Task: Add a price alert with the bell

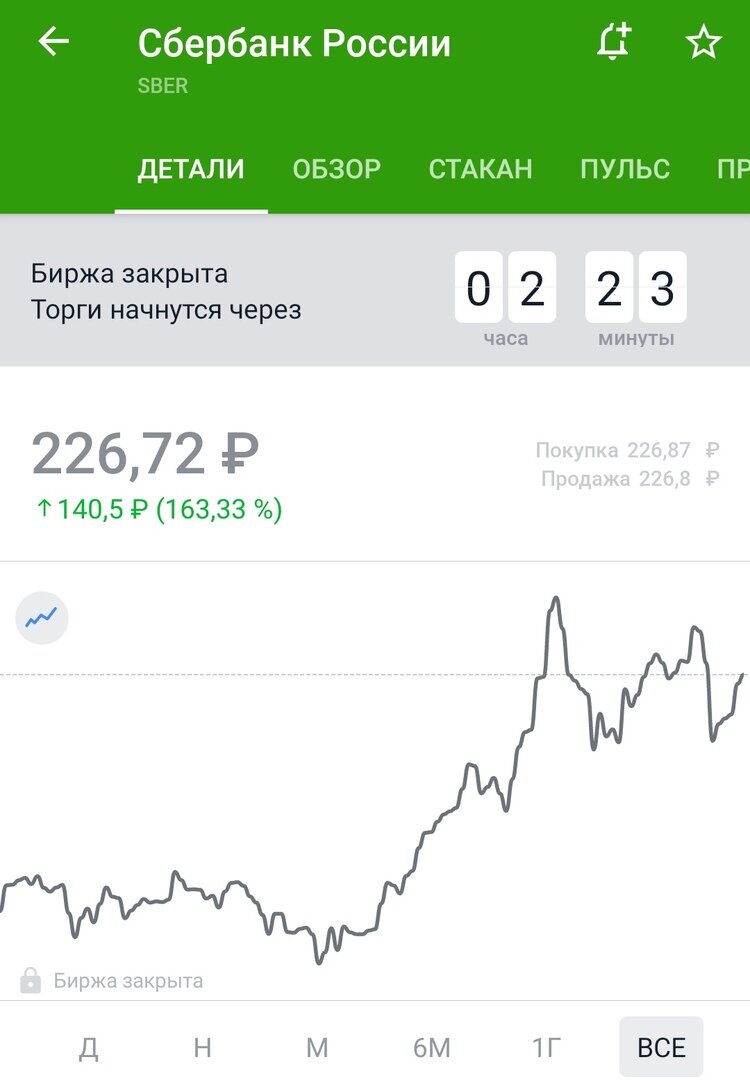Action: pos(614,42)
